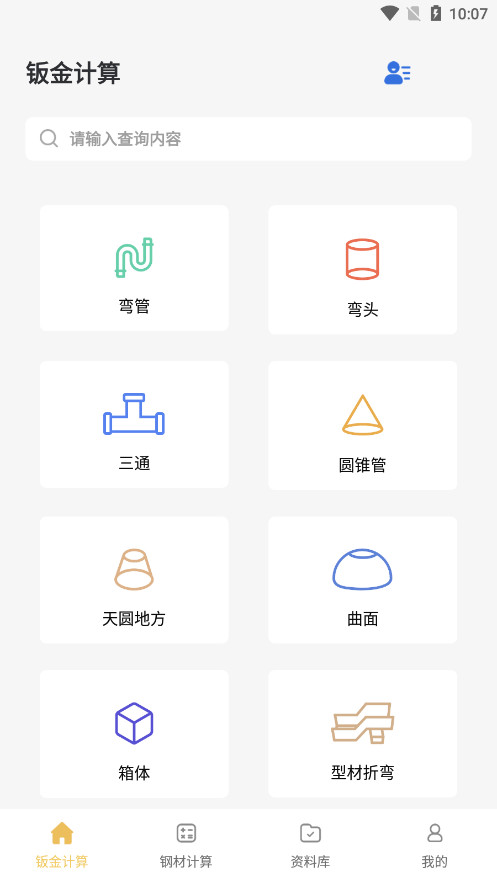Switch to the 钣金计算 tab
The width and height of the screenshot is (497, 883).
[x=62, y=845]
